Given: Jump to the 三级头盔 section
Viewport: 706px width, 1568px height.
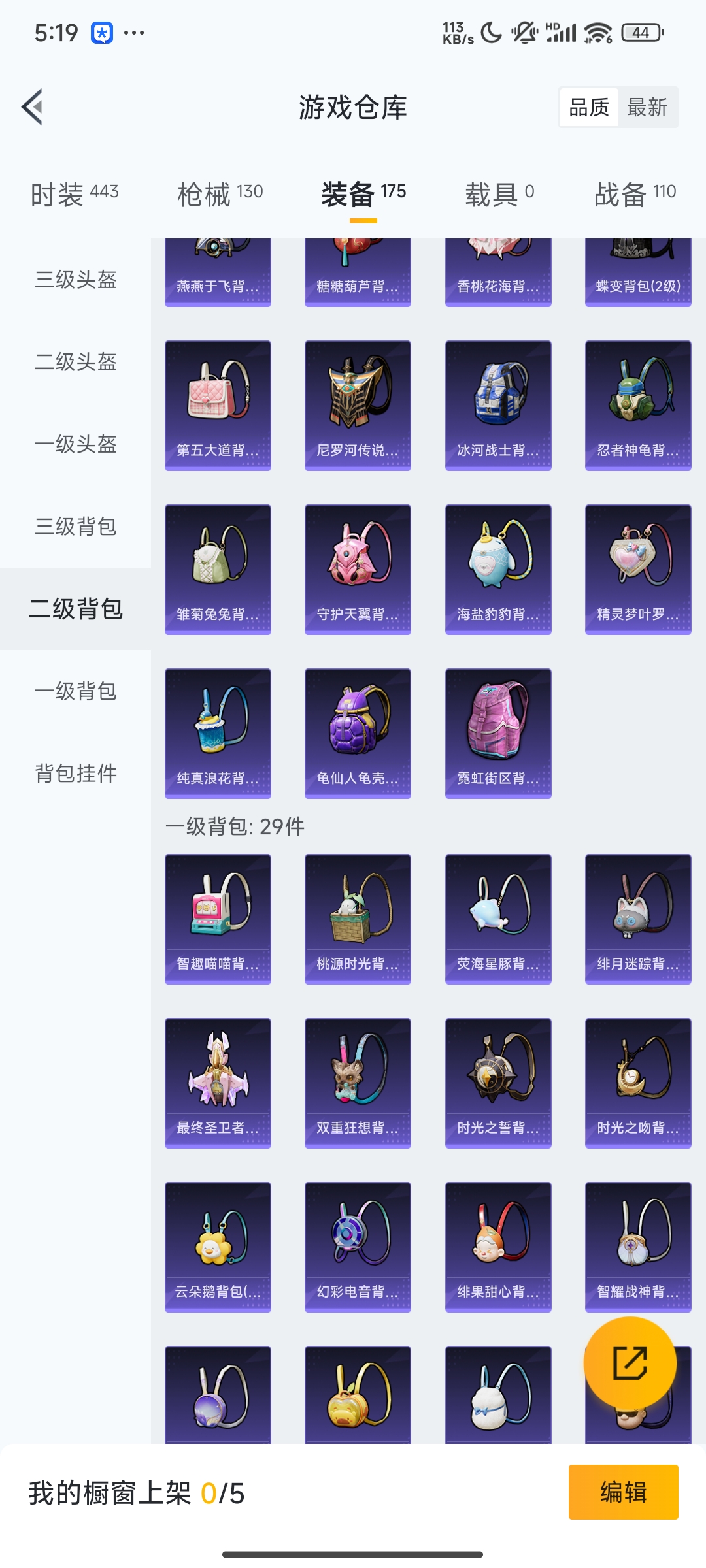Looking at the screenshot, I should point(76,280).
